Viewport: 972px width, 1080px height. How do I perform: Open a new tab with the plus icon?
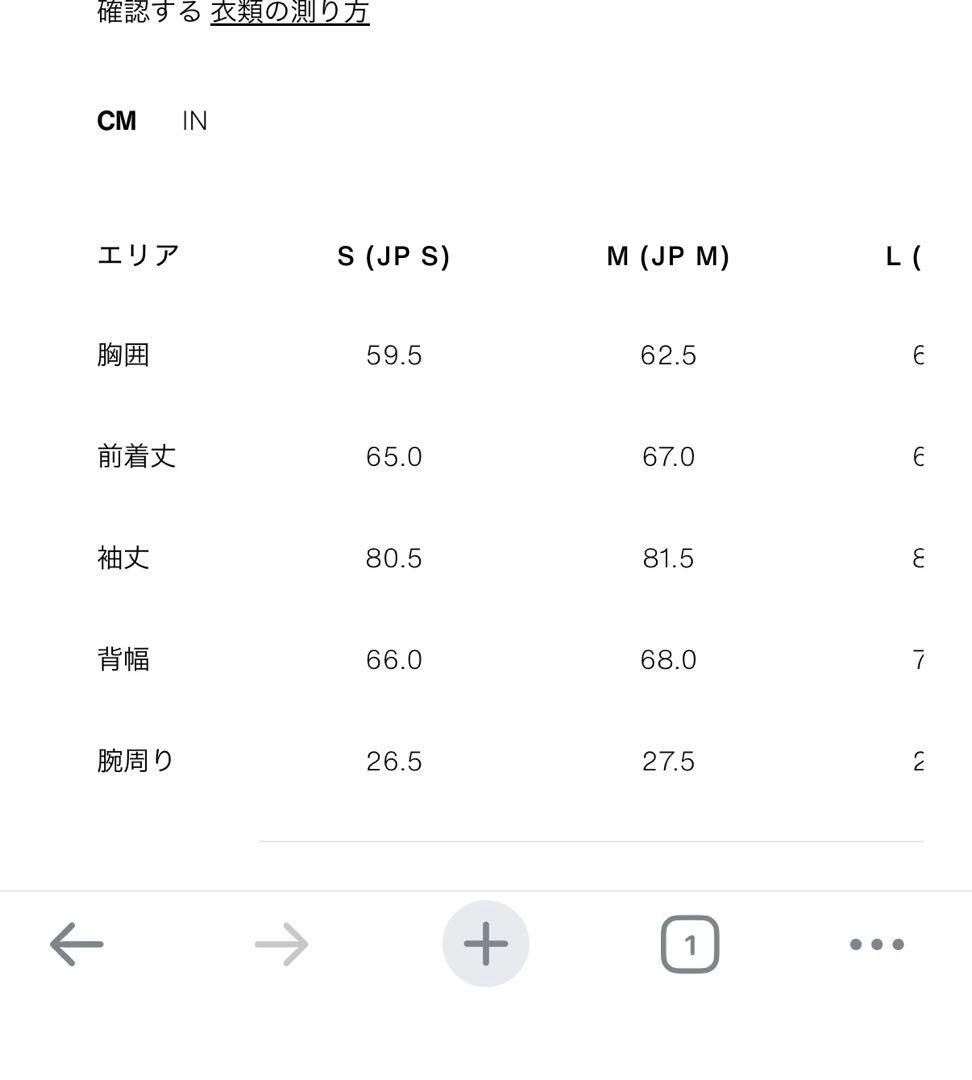click(485, 943)
